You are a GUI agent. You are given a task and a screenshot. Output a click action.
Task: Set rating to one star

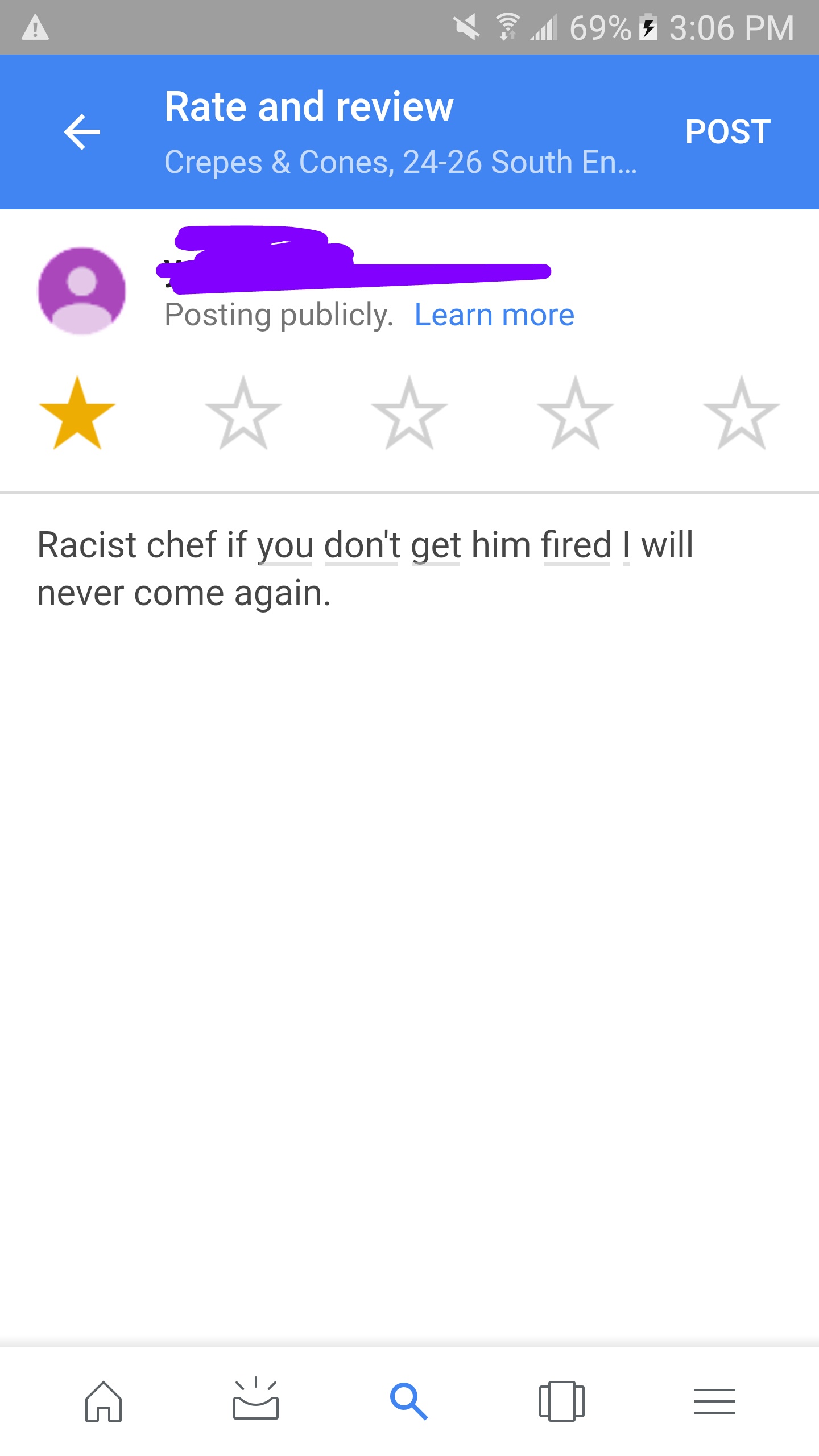tap(77, 413)
